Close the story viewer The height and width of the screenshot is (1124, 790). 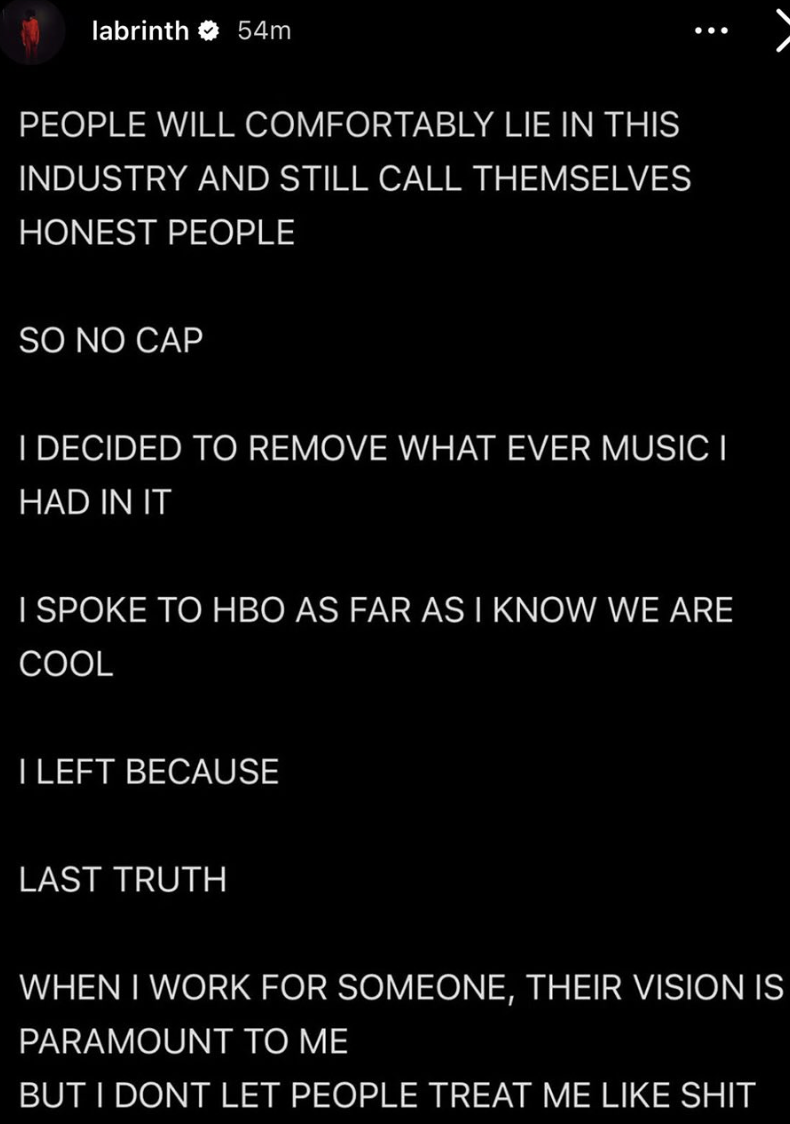pos(780,32)
